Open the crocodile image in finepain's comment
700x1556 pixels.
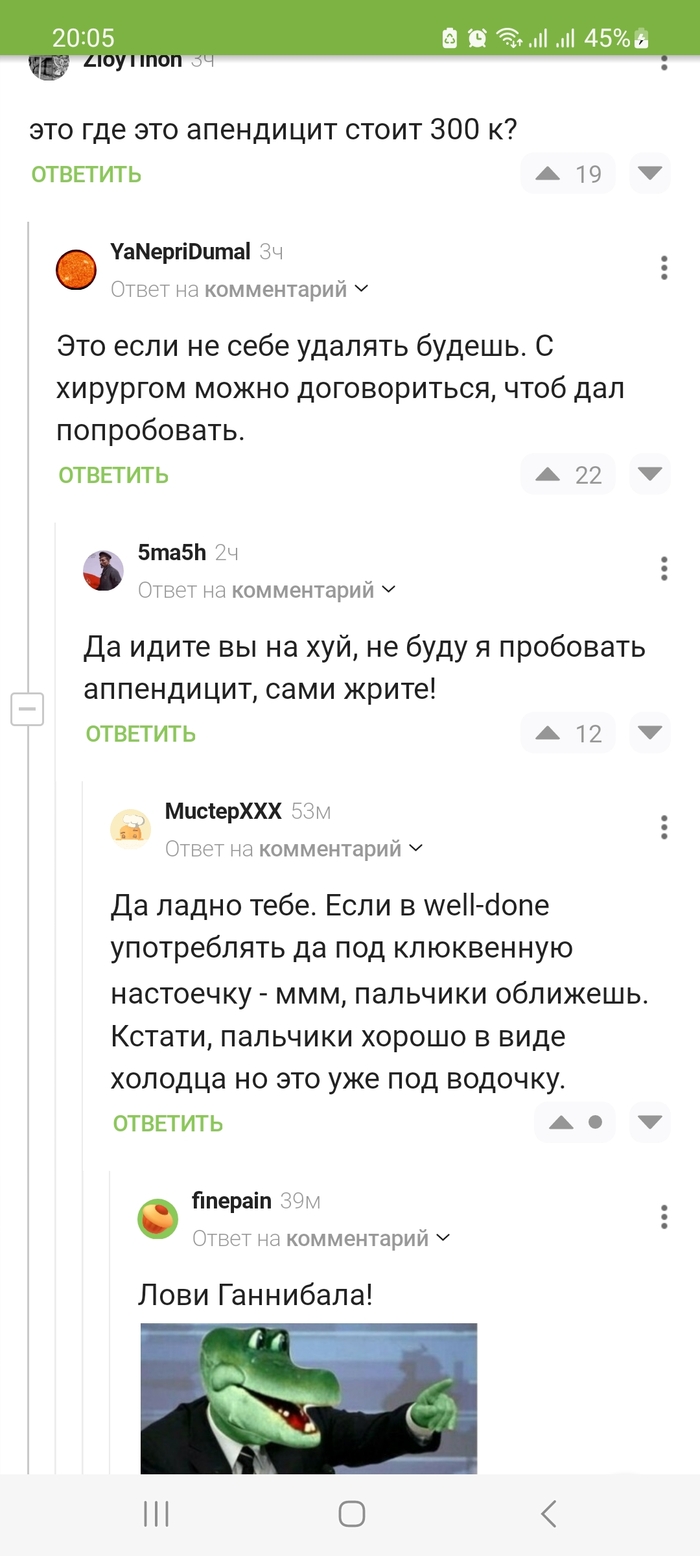point(308,1398)
